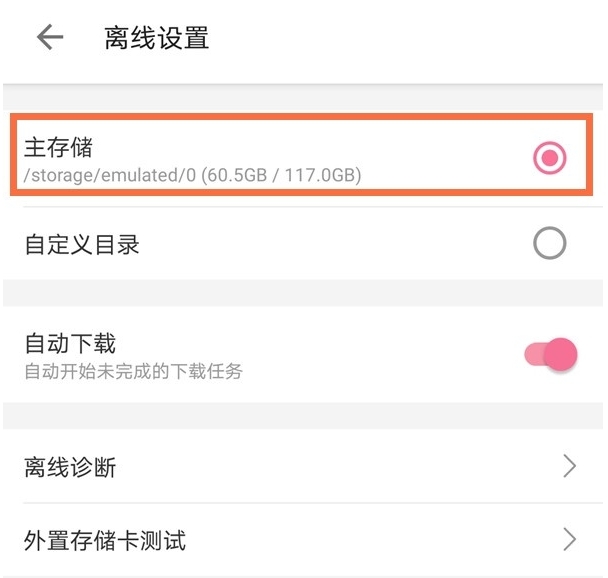Open 外置存储卡测试
608x578 pixels.
coord(300,541)
